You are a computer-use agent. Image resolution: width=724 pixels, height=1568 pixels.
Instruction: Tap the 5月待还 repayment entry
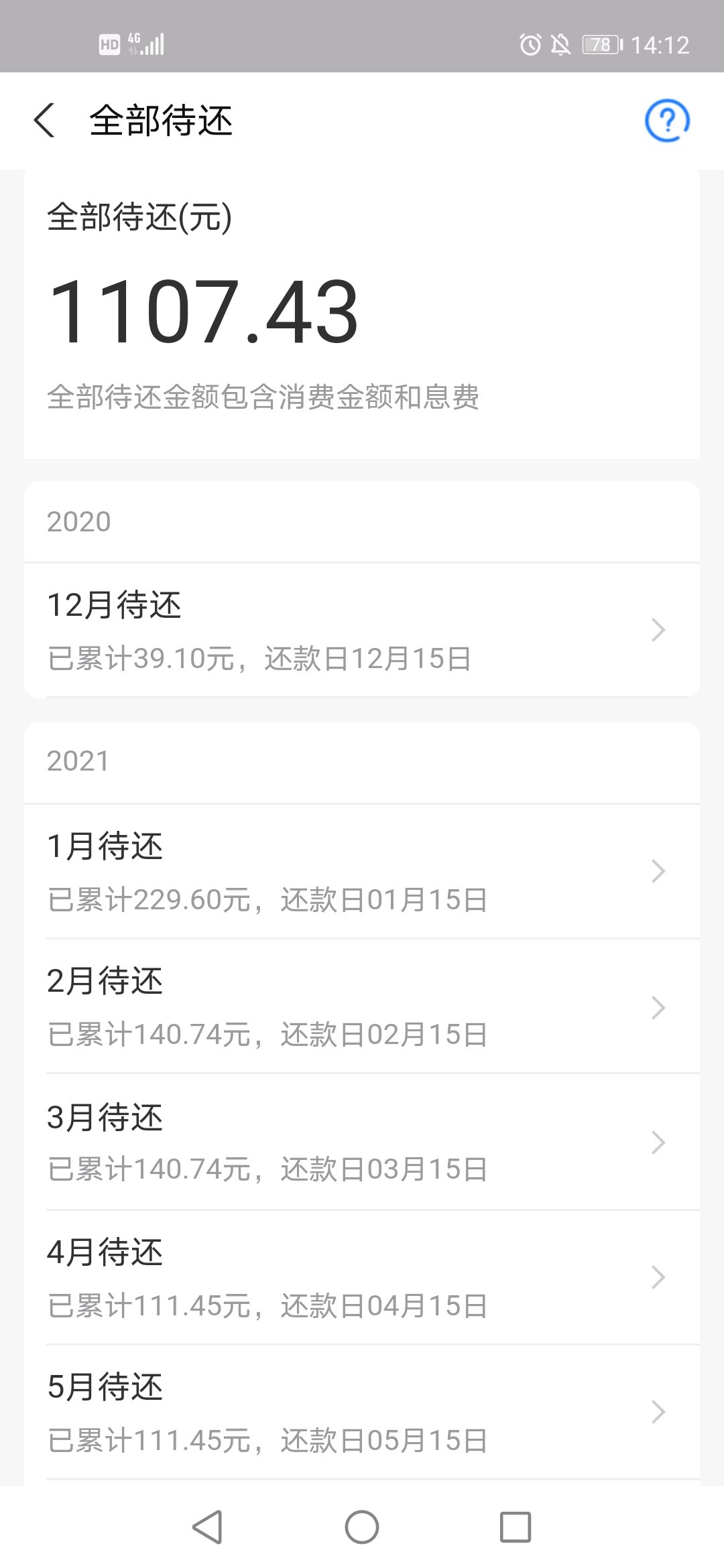362,1412
